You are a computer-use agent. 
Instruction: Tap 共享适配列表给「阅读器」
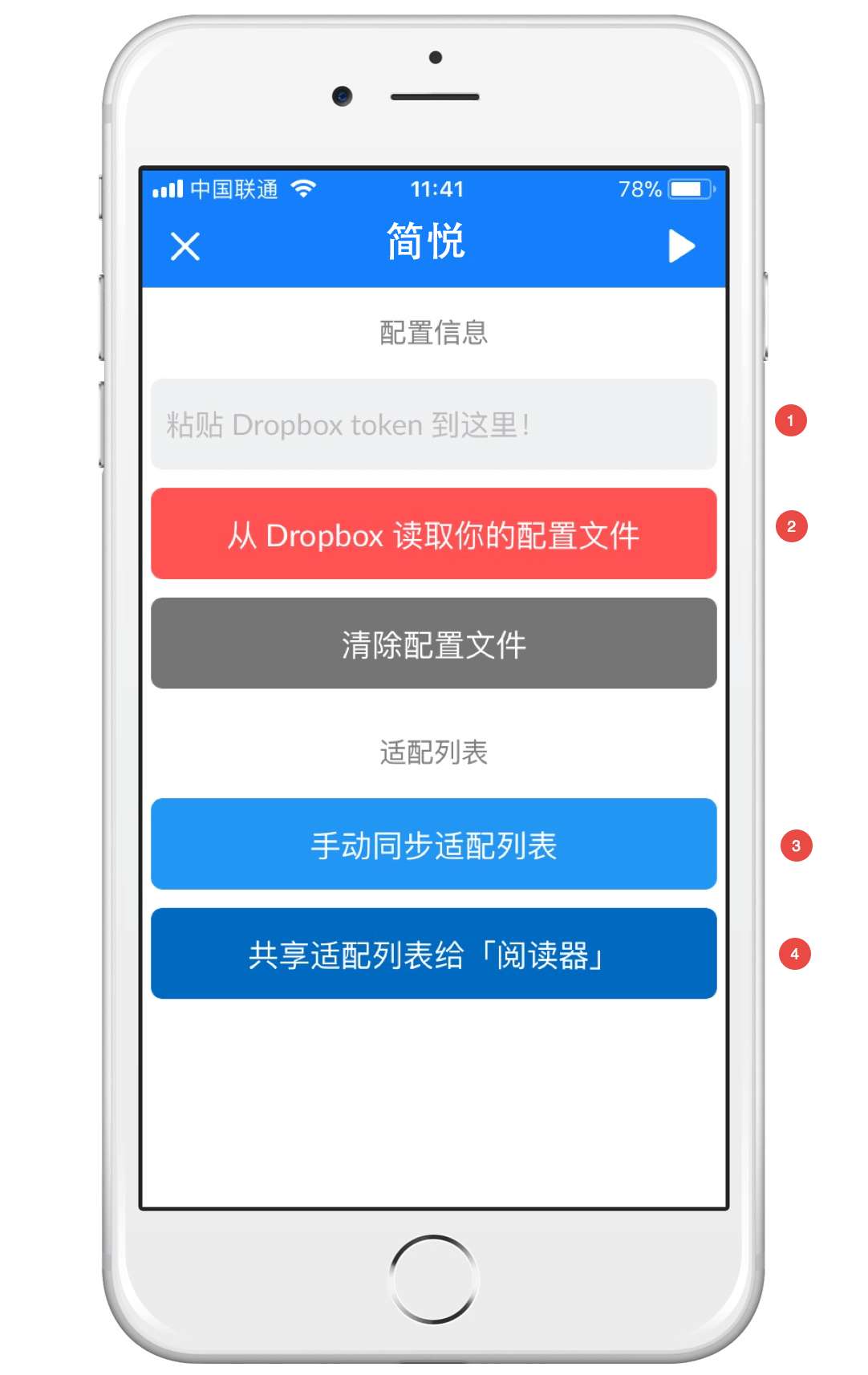(433, 954)
